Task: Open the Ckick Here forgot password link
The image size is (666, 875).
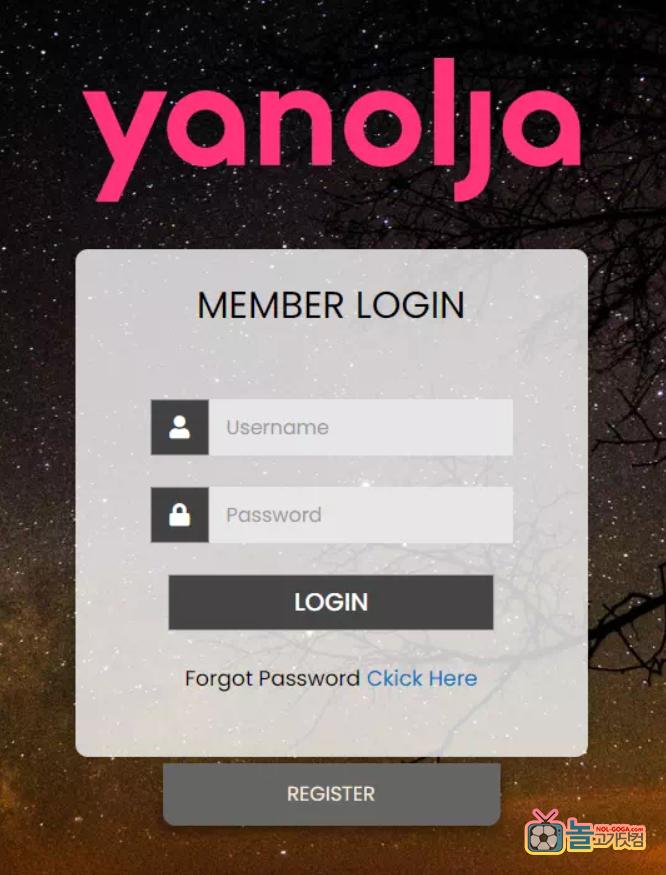Action: (421, 679)
